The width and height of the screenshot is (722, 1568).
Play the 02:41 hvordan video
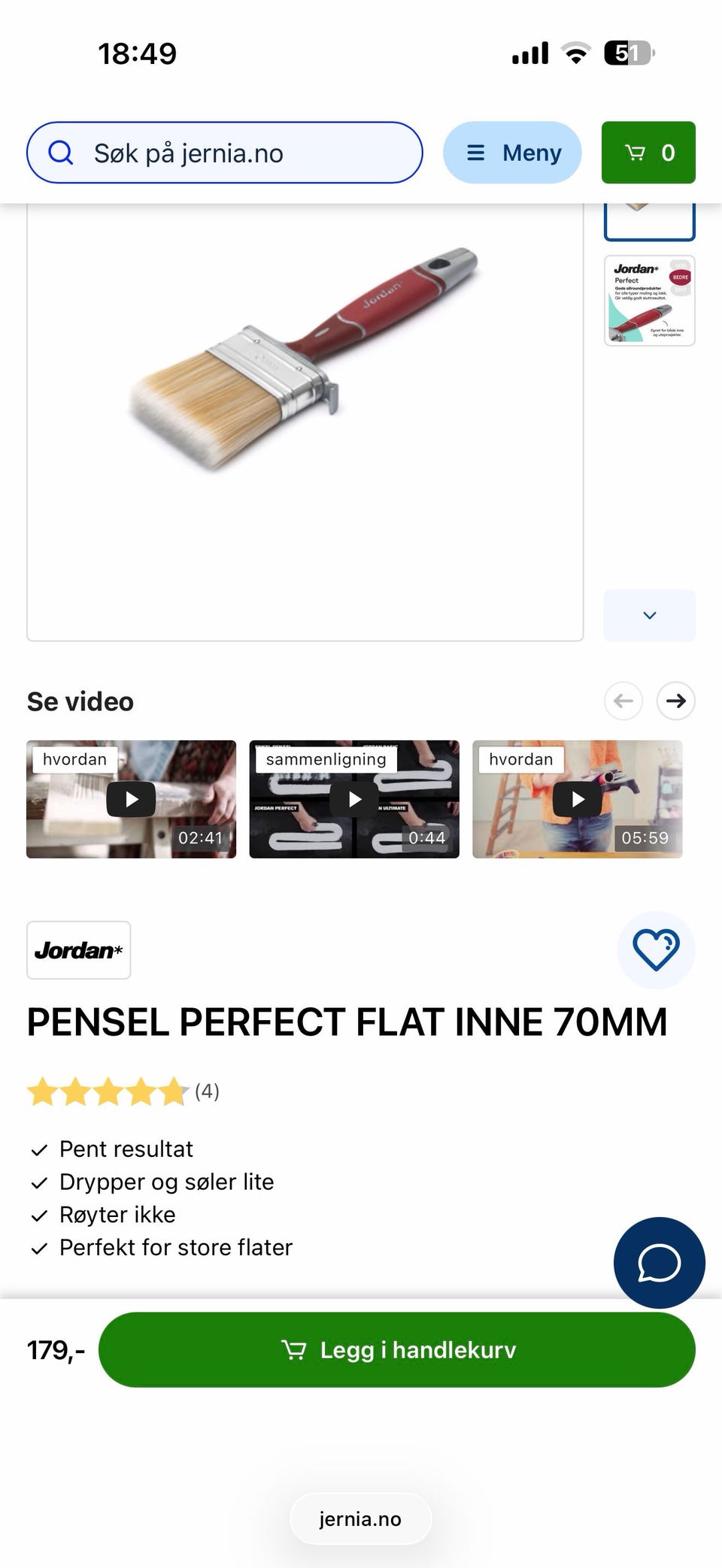132,799
